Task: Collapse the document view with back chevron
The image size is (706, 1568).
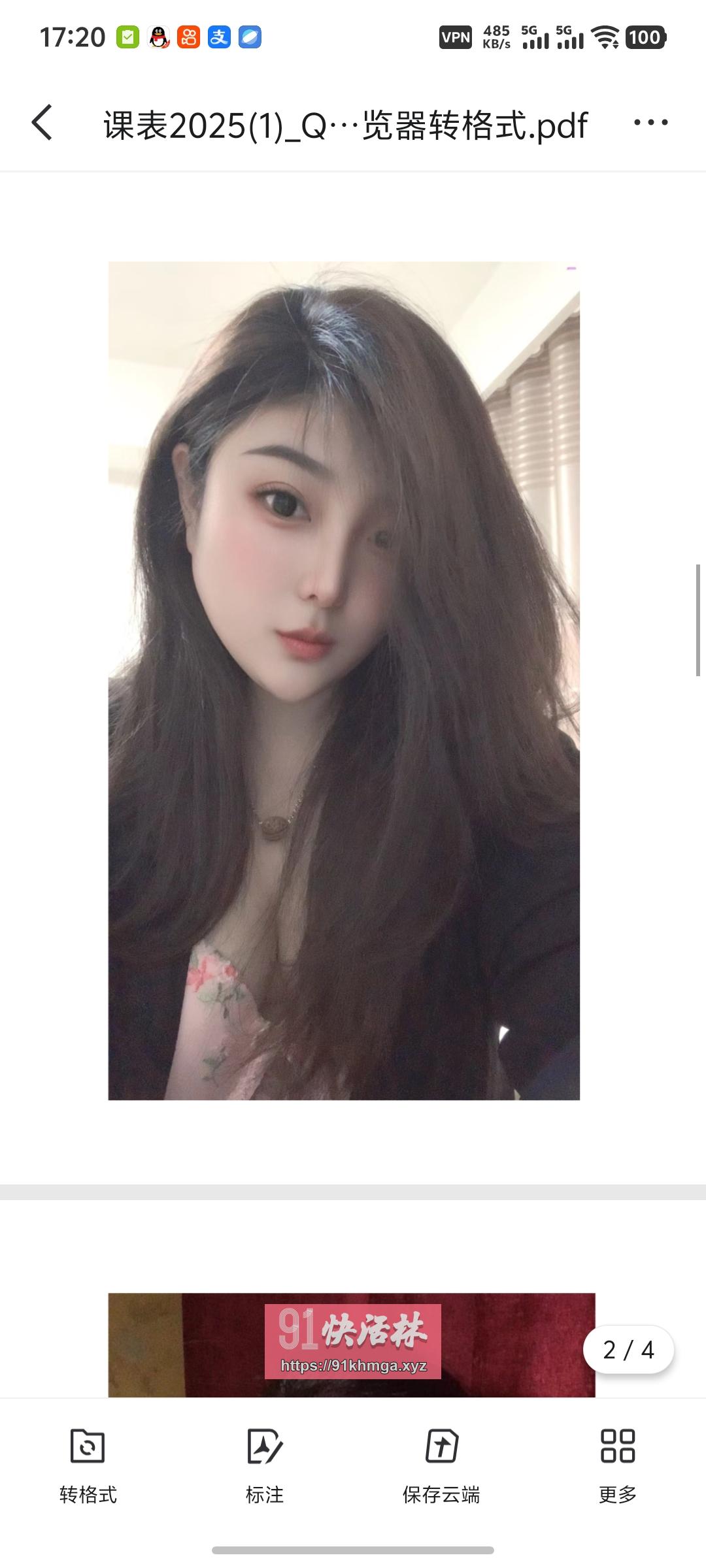Action: pos(42,124)
